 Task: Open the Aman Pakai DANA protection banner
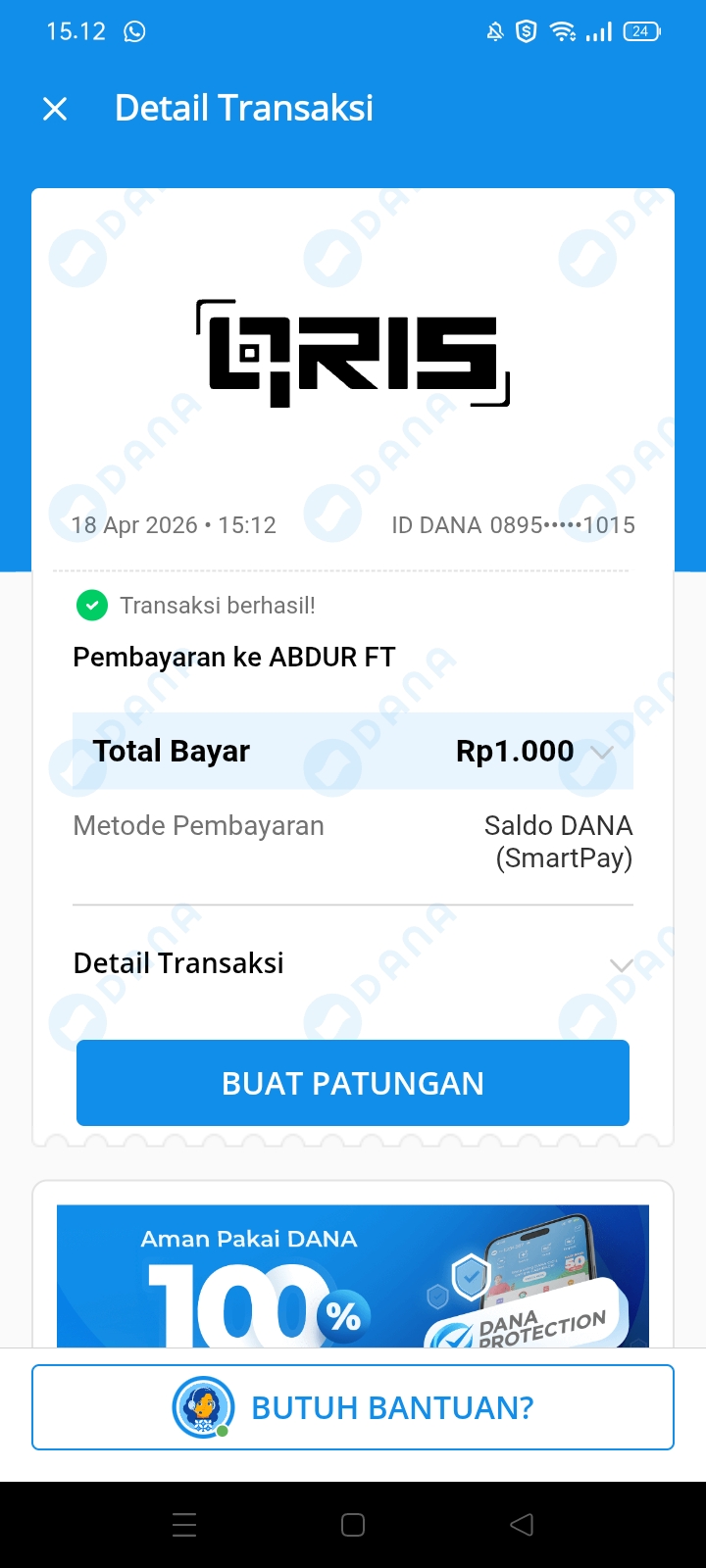point(353,1274)
